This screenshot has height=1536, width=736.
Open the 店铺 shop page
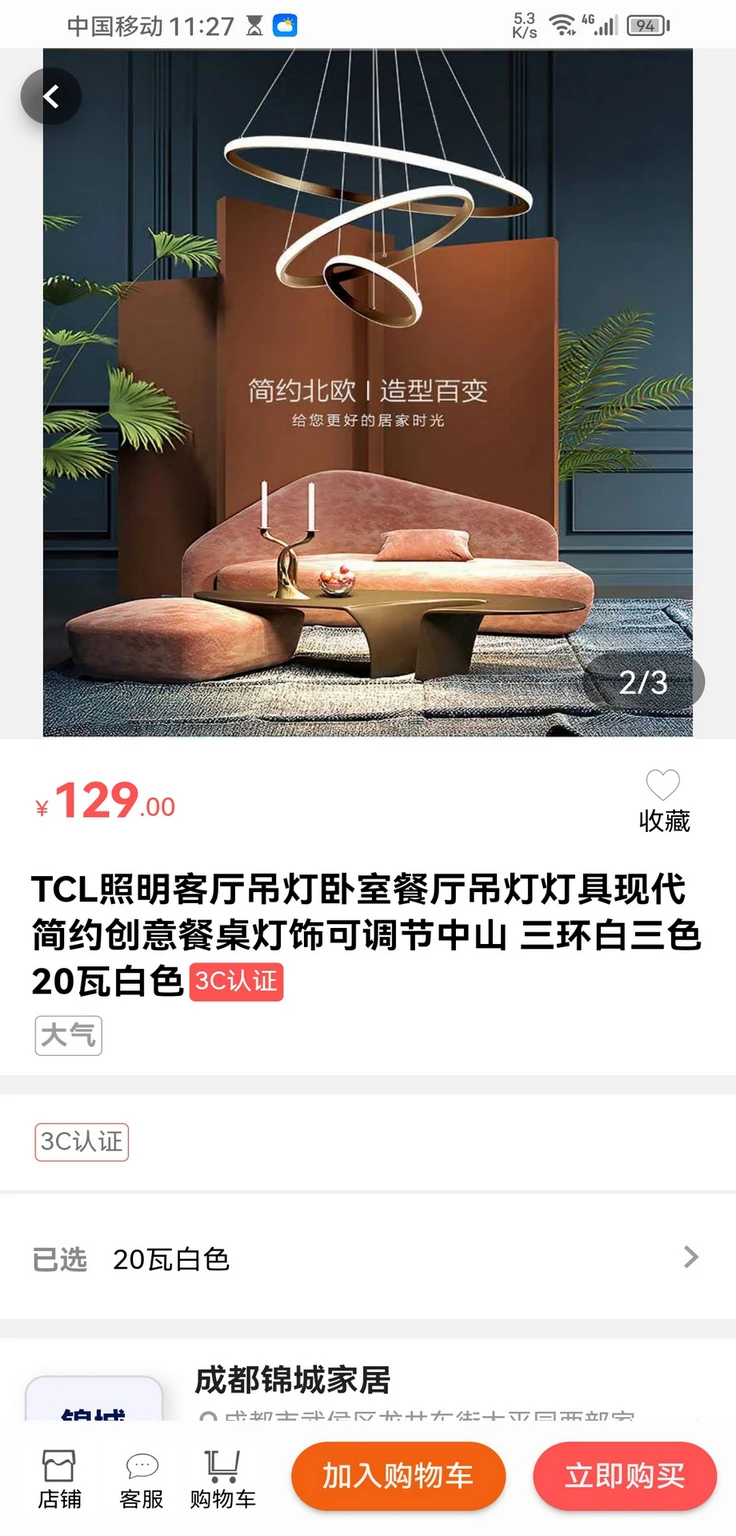(x=59, y=1479)
